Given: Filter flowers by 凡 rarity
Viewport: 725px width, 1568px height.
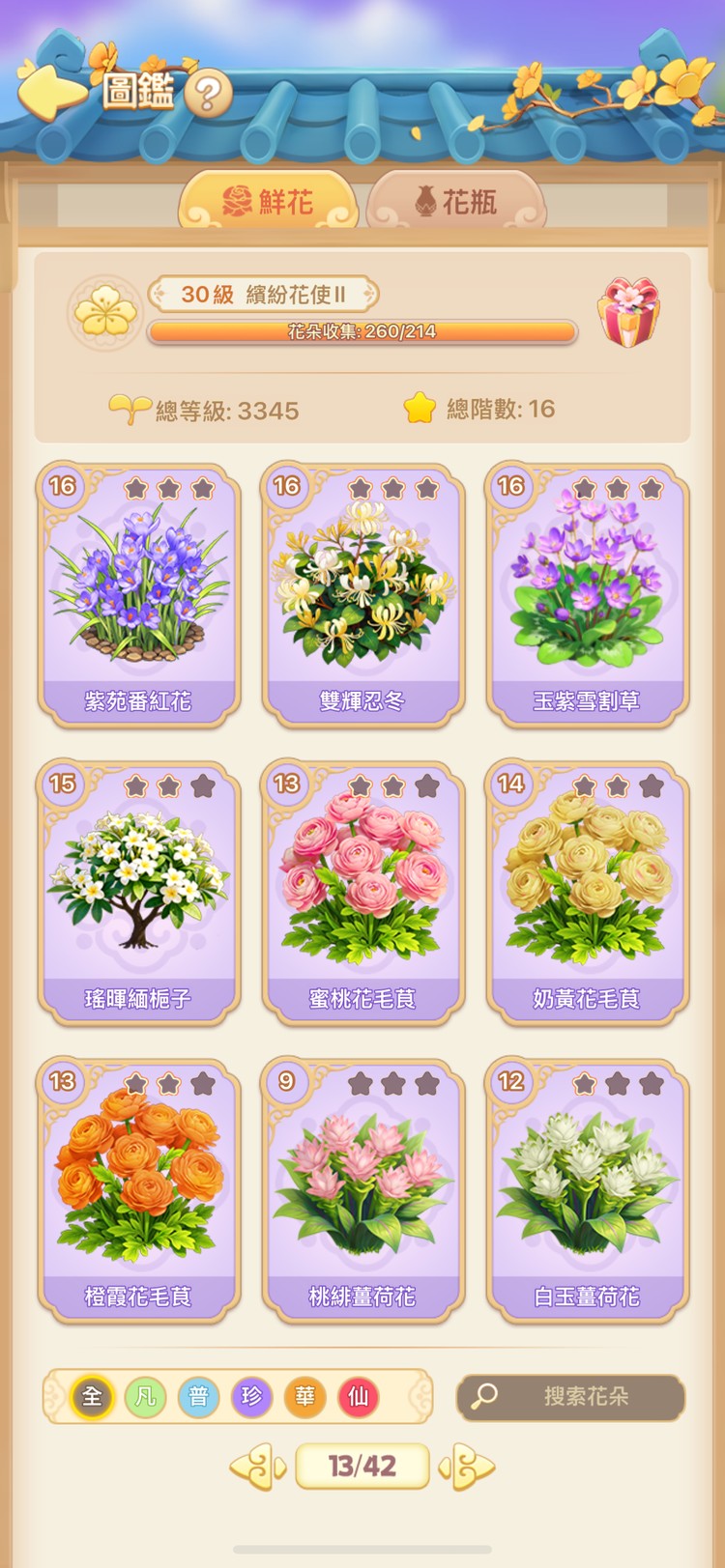Looking at the screenshot, I should pyautogui.click(x=145, y=1397).
